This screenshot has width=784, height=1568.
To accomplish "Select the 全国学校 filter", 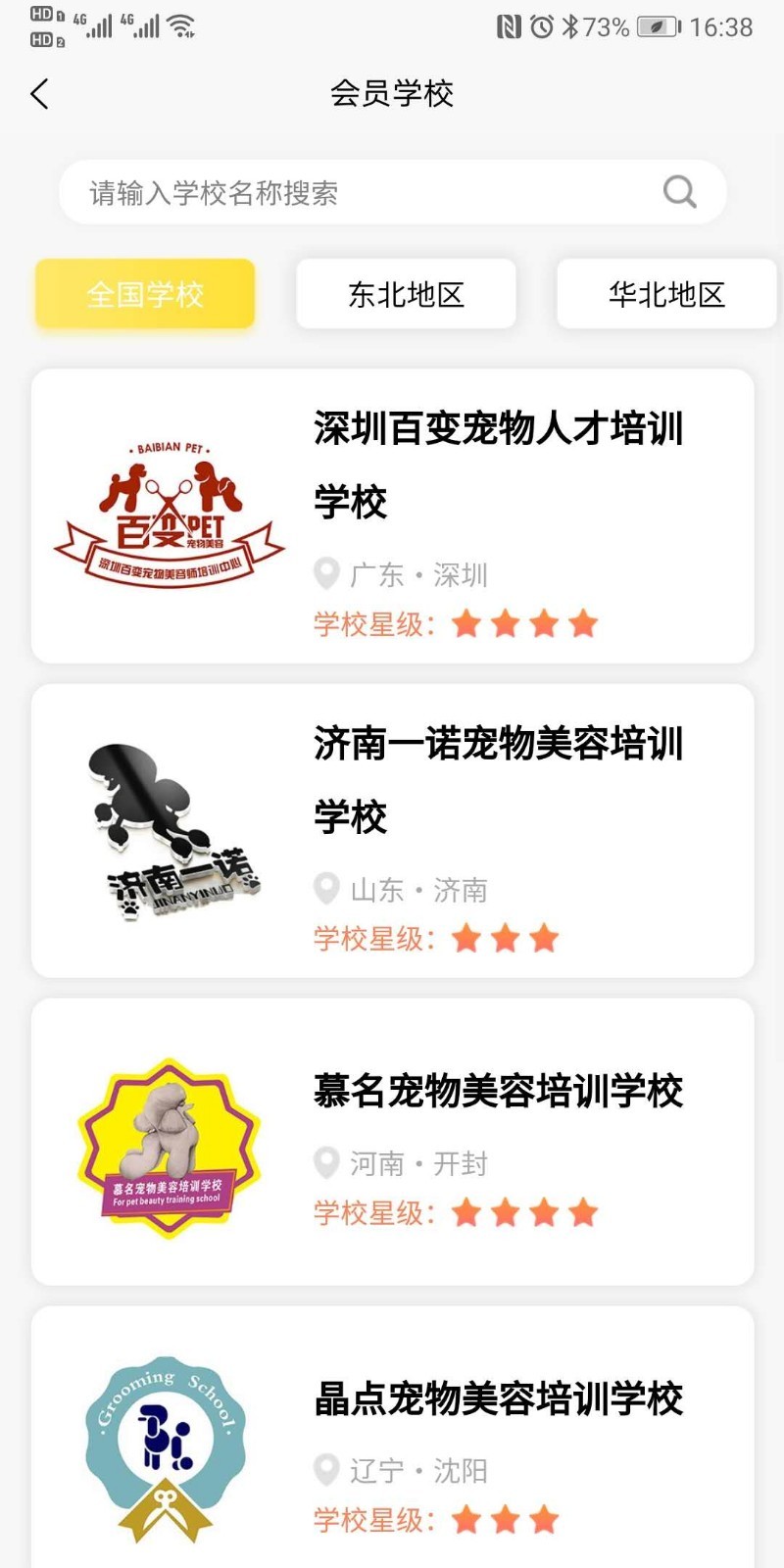I will (145, 294).
